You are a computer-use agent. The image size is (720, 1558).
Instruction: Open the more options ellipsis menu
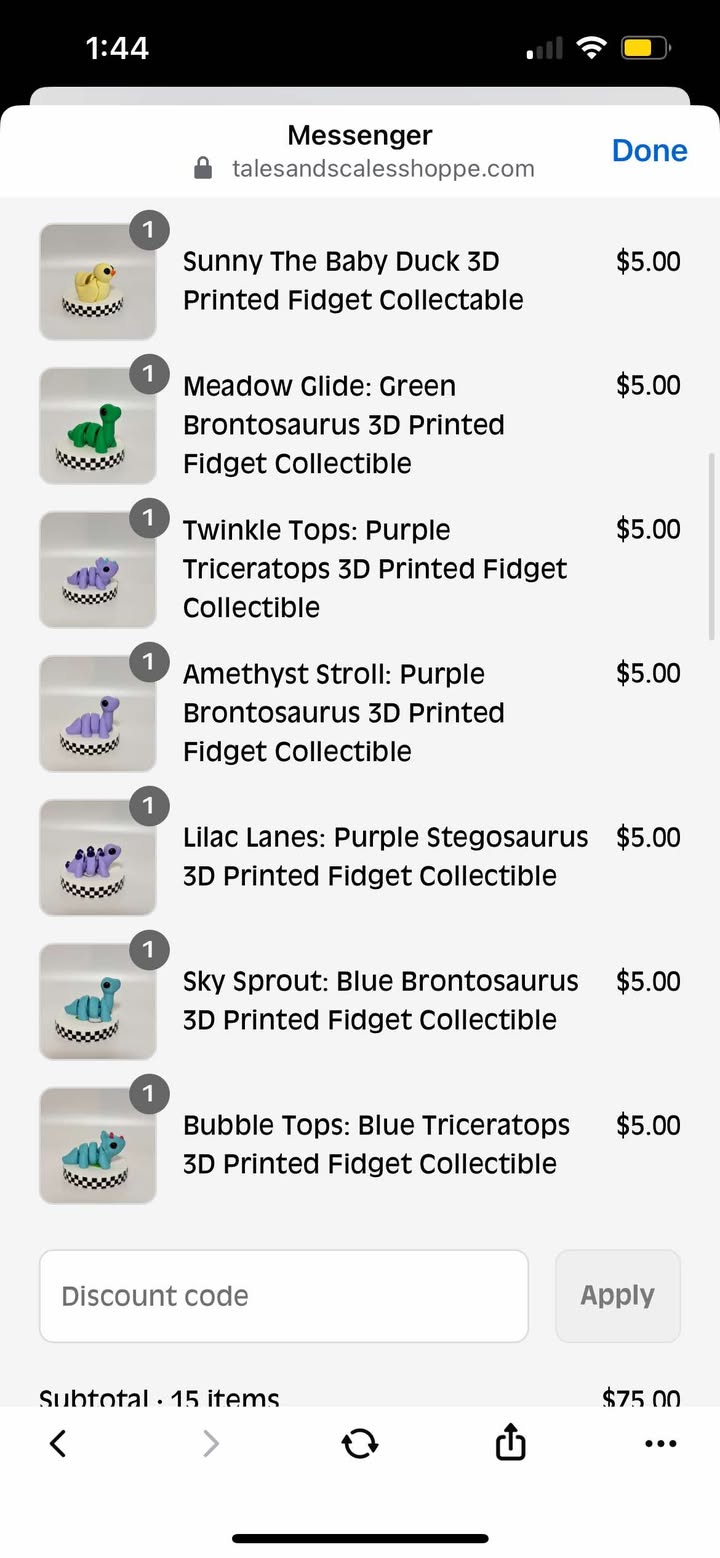[661, 1443]
